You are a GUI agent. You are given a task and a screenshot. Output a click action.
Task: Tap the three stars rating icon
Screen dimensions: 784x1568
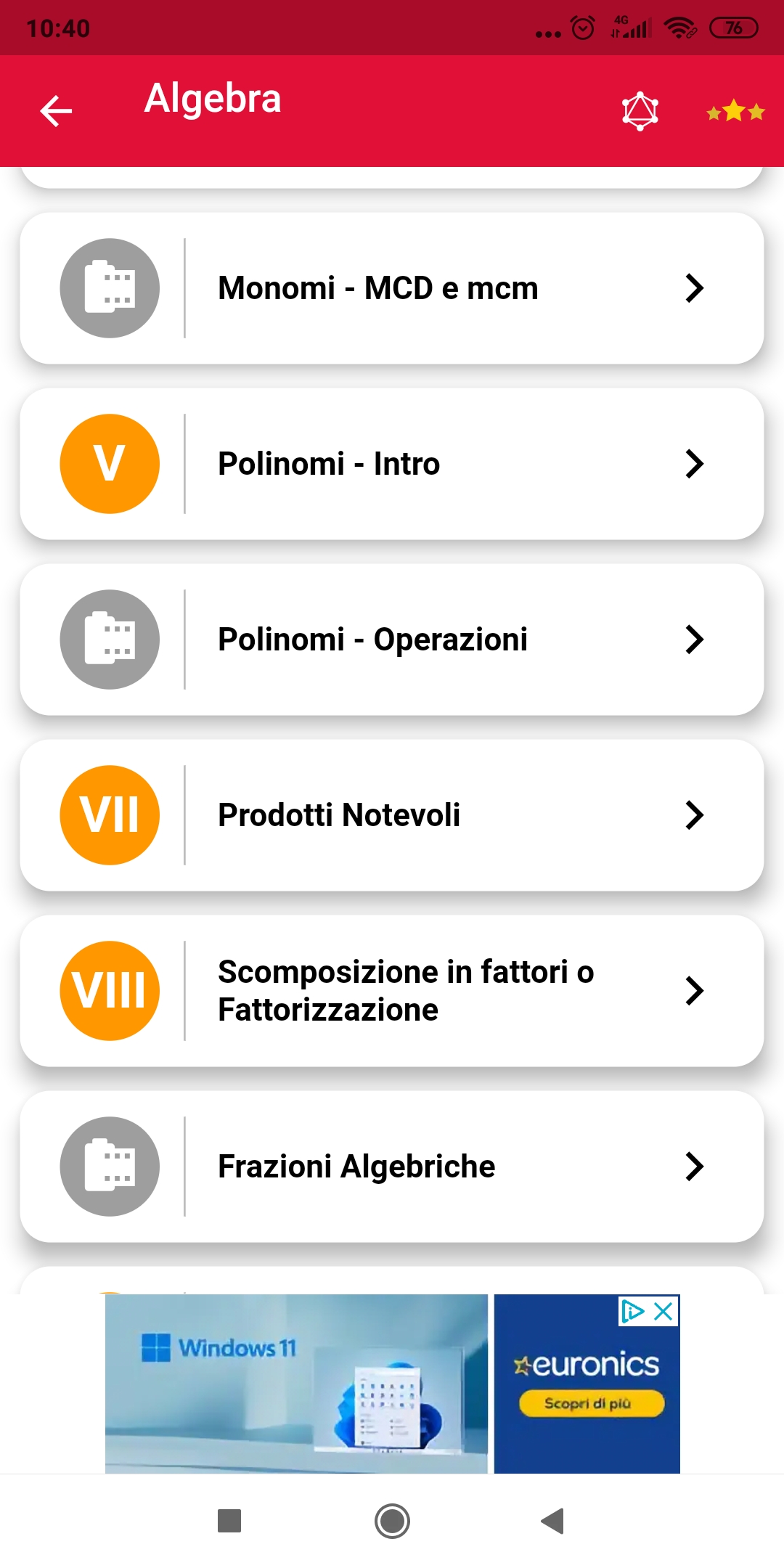coord(735,111)
